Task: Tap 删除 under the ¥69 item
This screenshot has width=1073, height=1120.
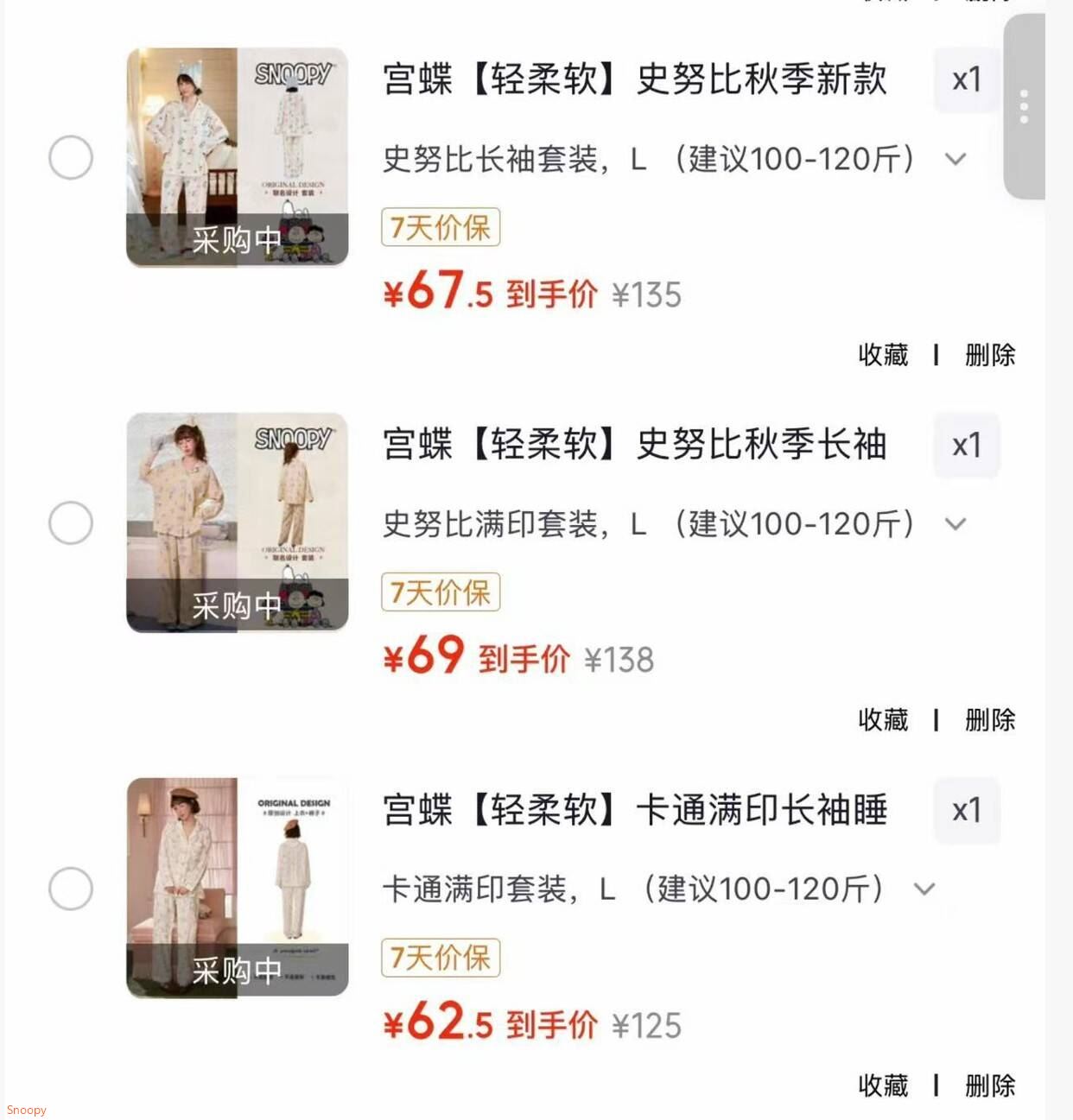Action: pyautogui.click(x=990, y=720)
